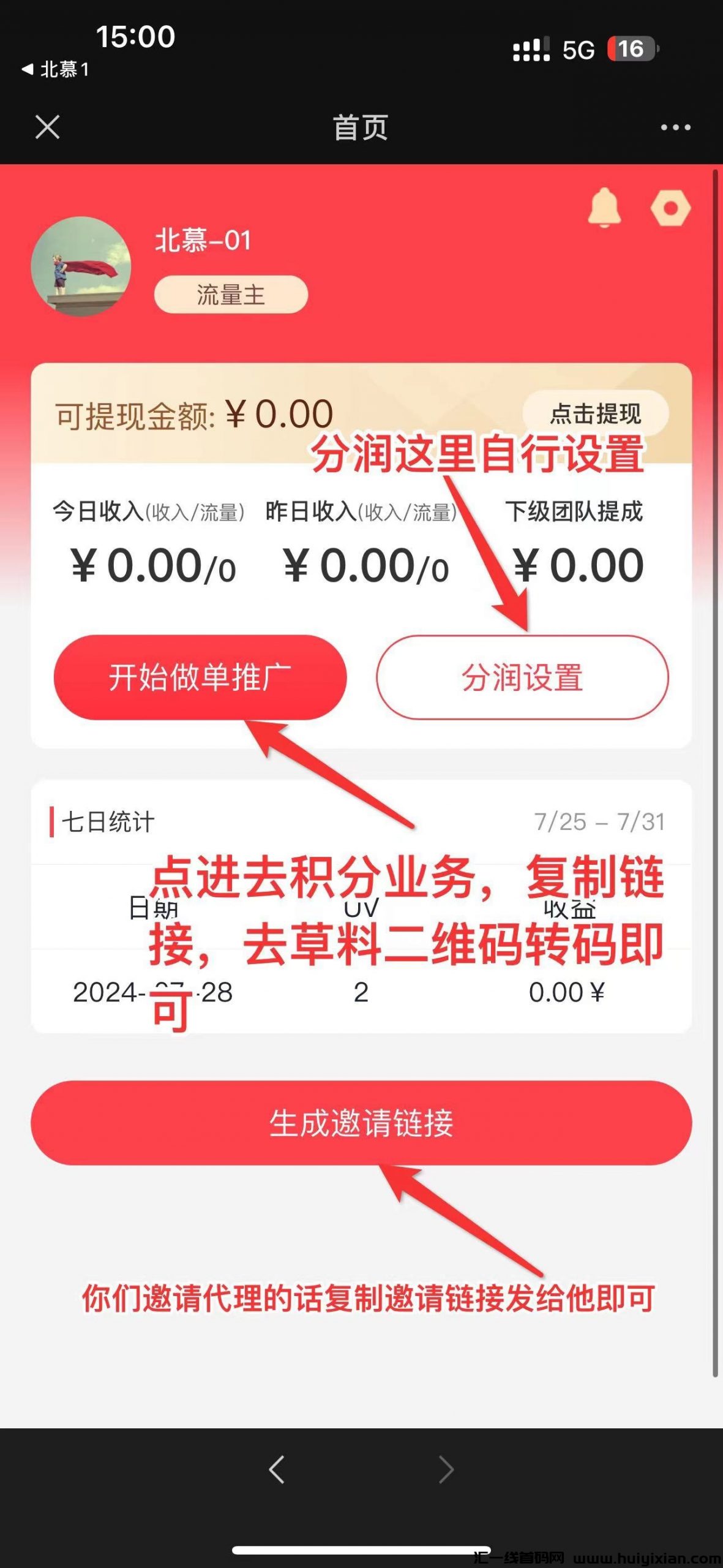Select the 首页 title tab

361,127
